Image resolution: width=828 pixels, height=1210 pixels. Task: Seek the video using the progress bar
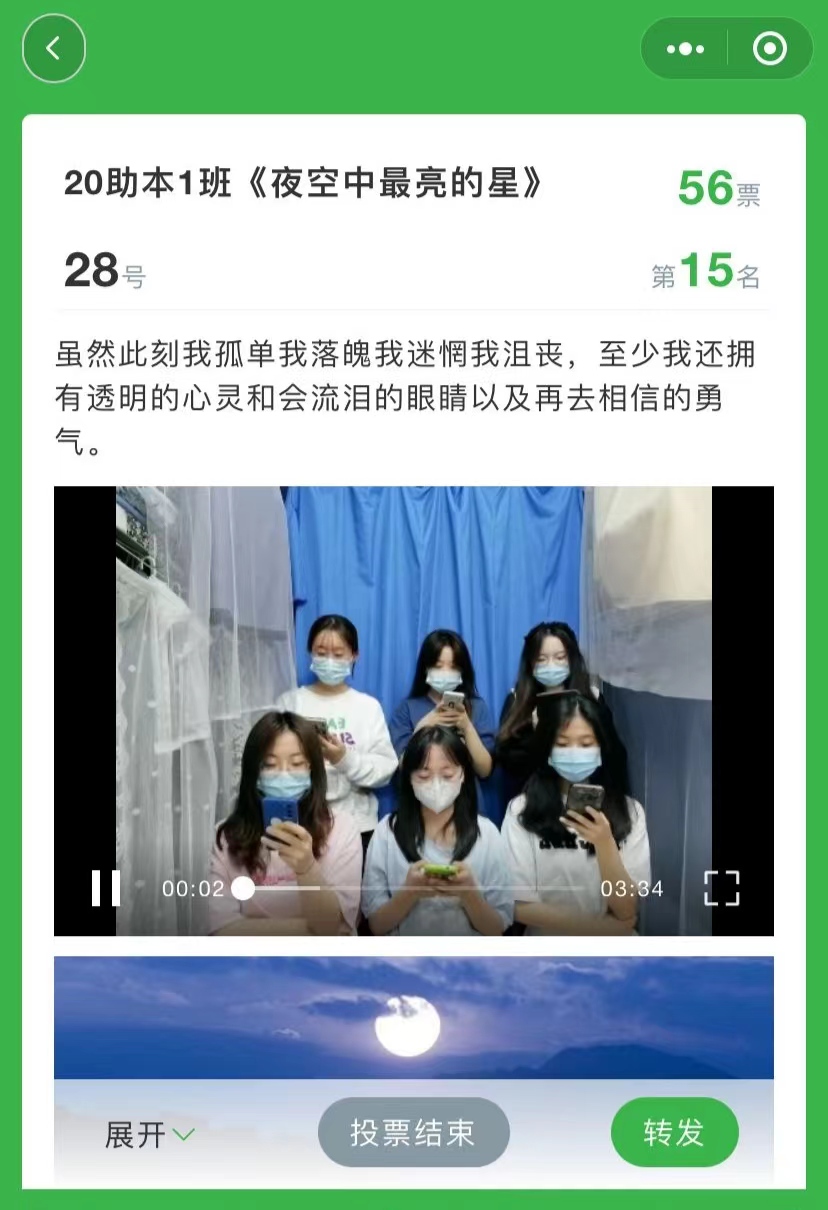pos(412,888)
